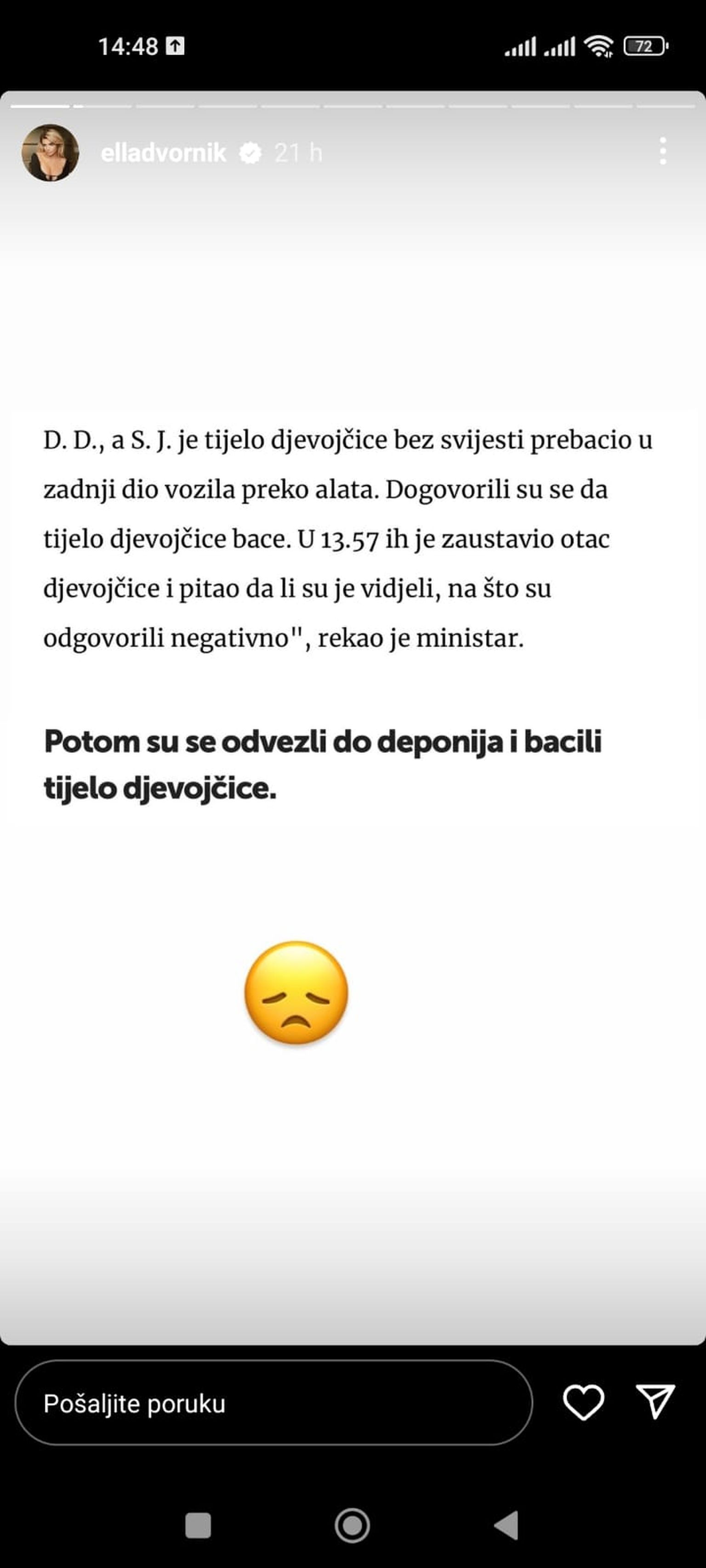Like this story with the heart
706x1568 pixels.
coord(583,1403)
